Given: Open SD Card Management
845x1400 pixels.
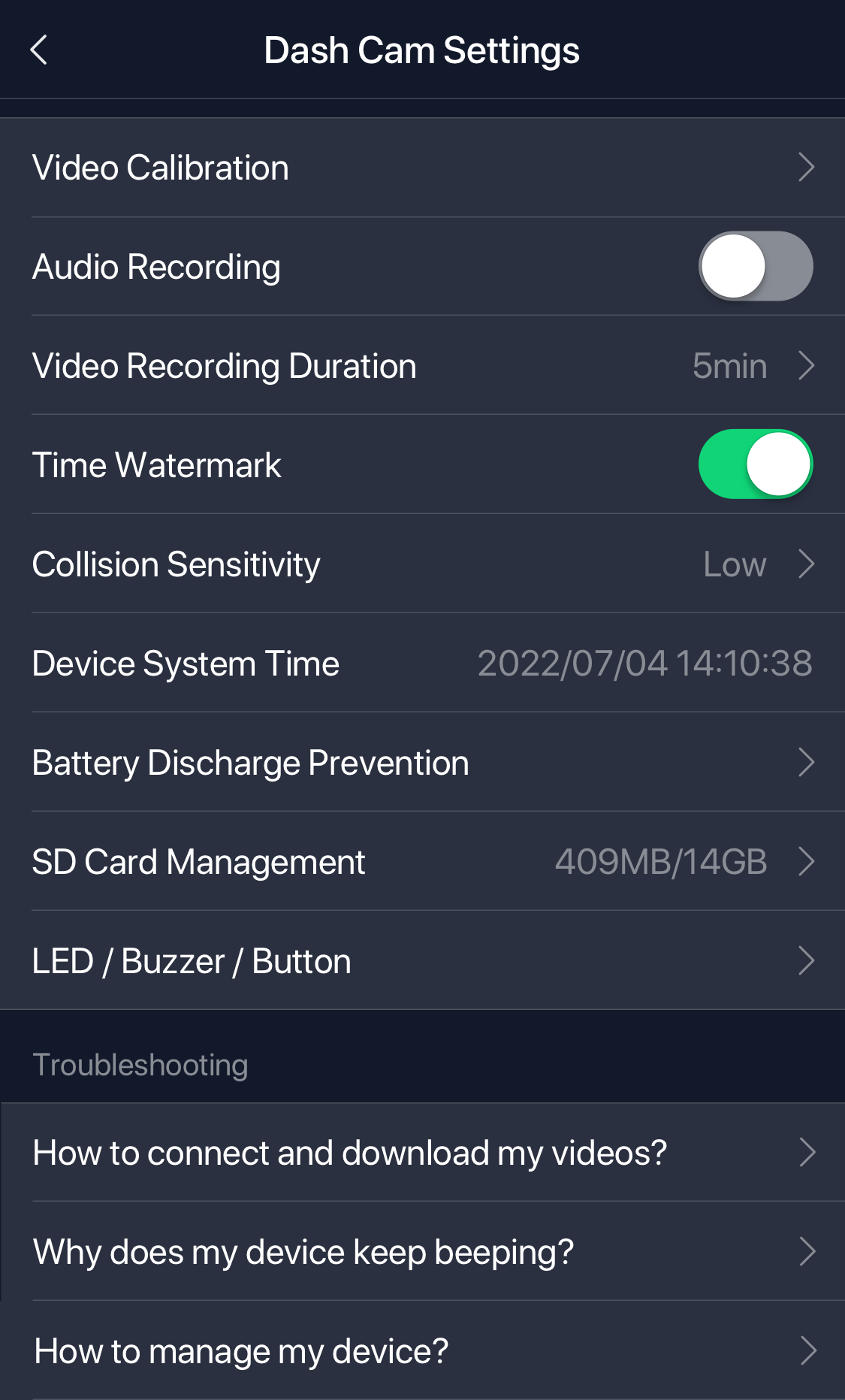Looking at the screenshot, I should pyautogui.click(x=422, y=862).
